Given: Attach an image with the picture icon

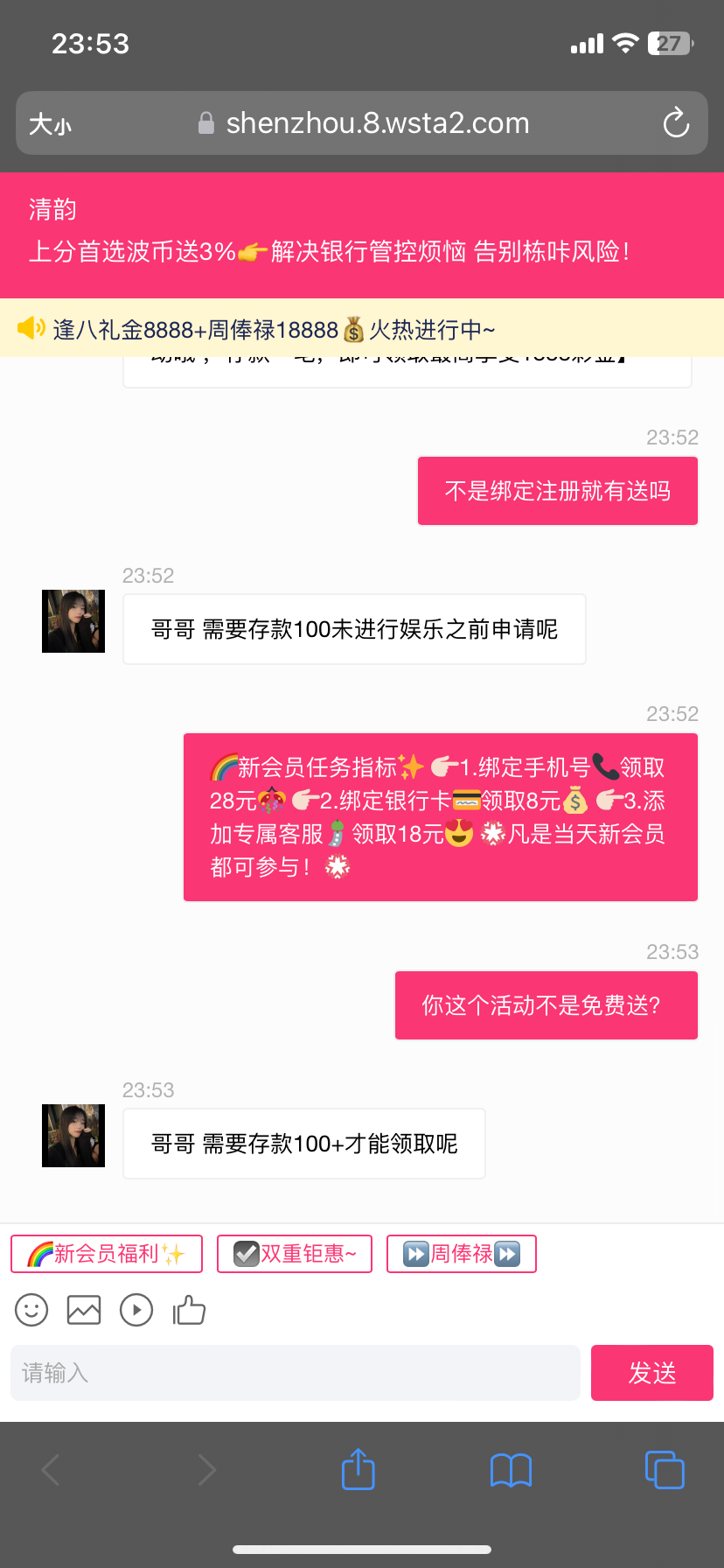Looking at the screenshot, I should point(84,1310).
